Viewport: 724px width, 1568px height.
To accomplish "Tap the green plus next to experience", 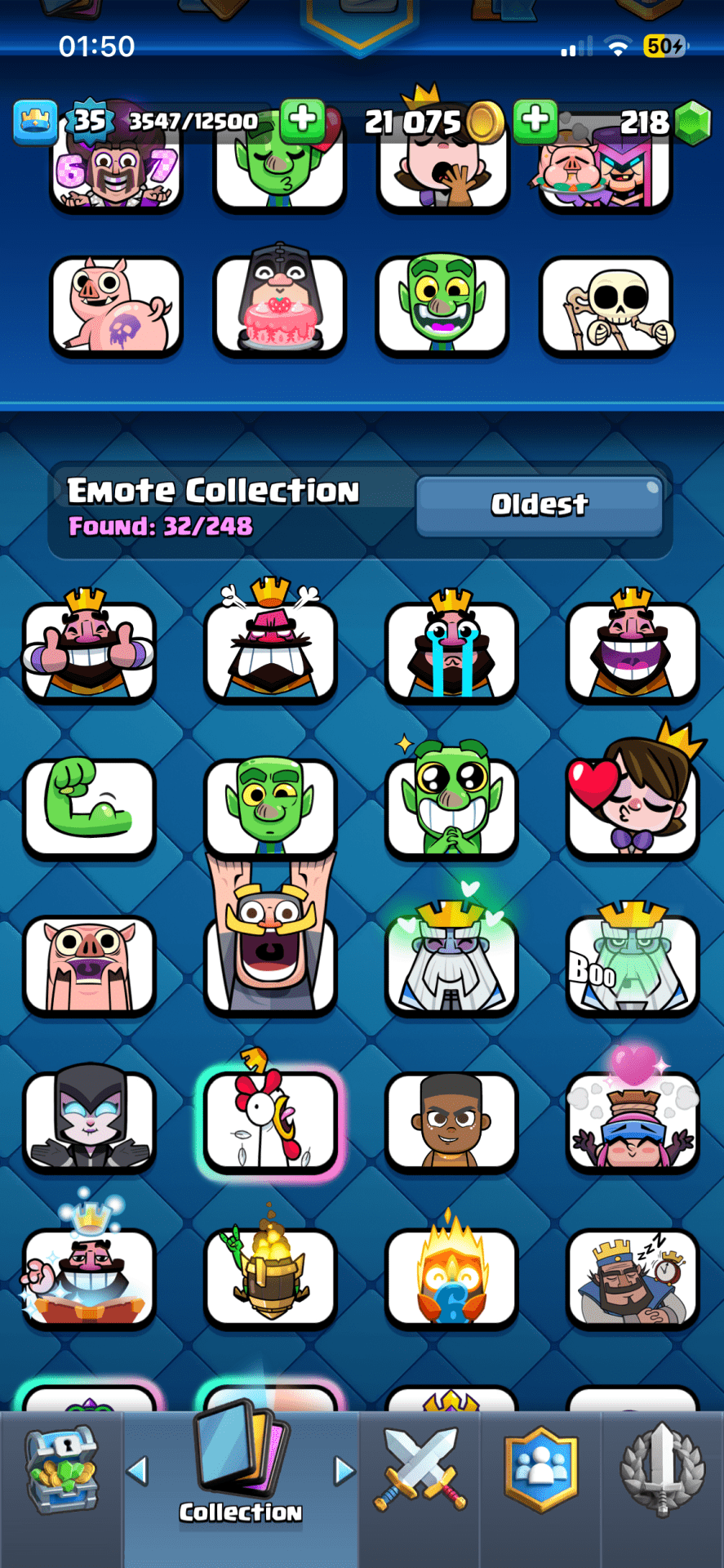I will [x=303, y=120].
